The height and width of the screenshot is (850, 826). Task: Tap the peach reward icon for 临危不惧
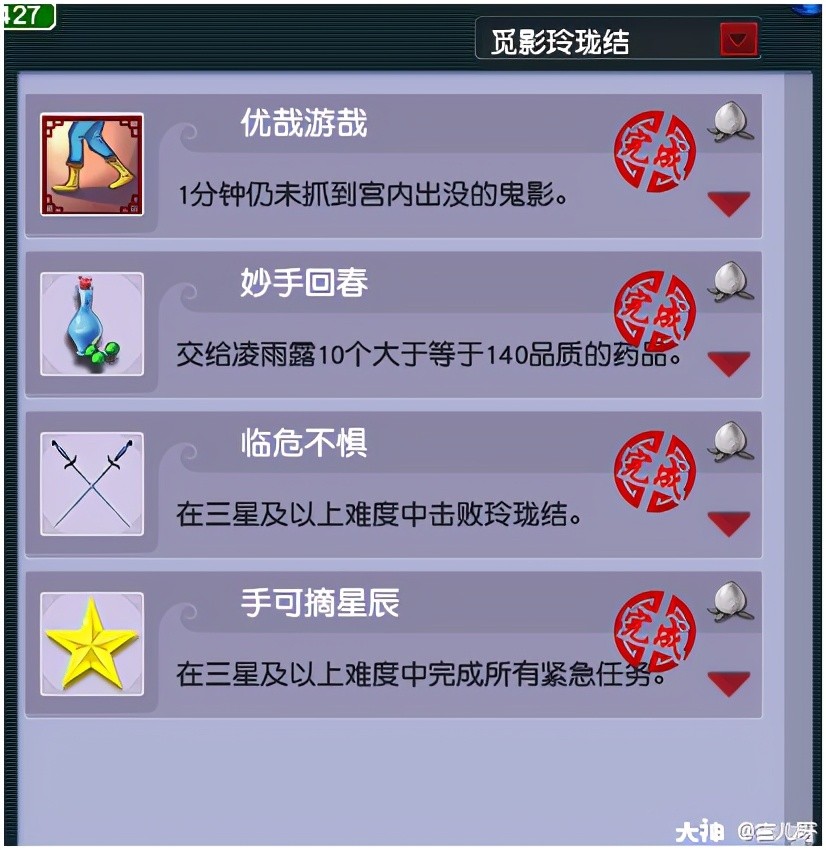point(731,442)
